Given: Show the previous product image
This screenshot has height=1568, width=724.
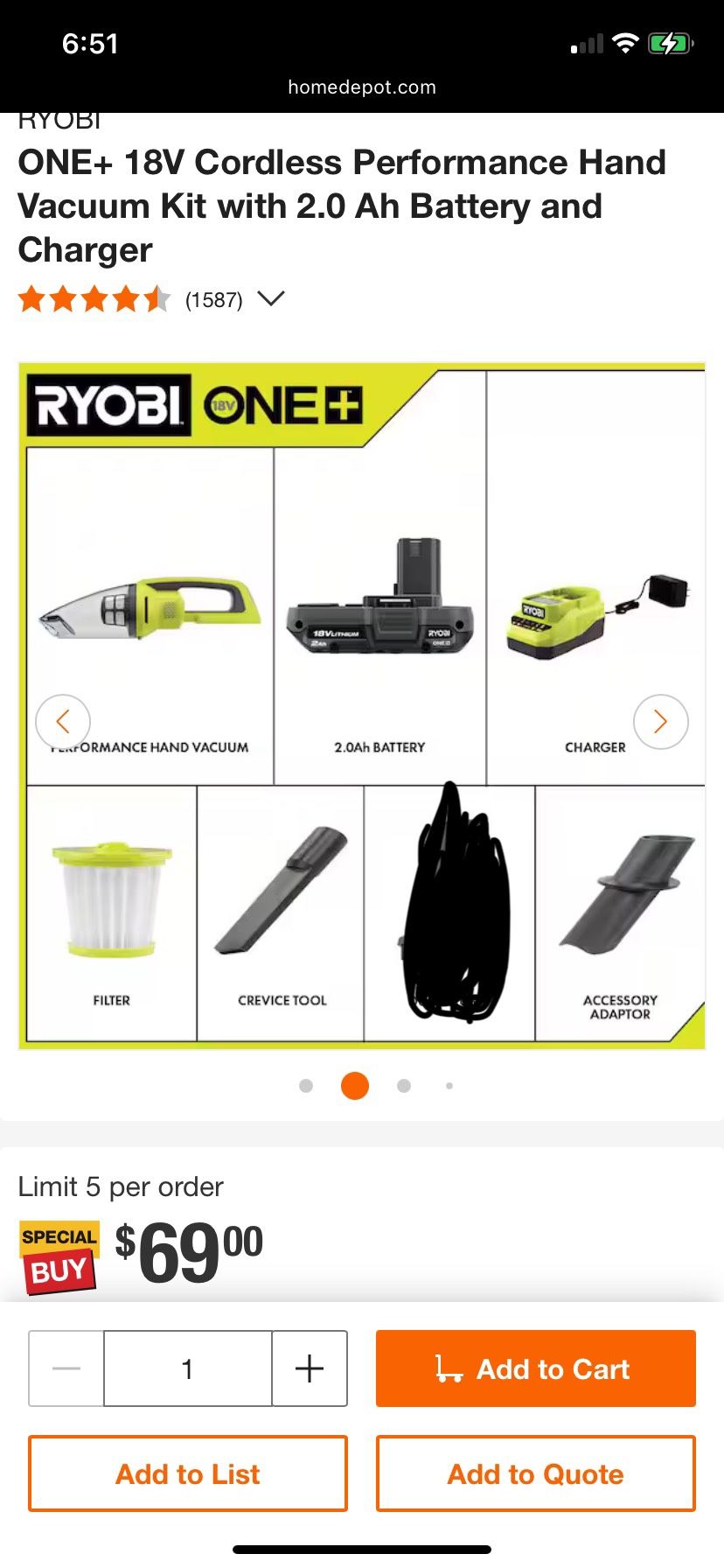Looking at the screenshot, I should point(63,722).
